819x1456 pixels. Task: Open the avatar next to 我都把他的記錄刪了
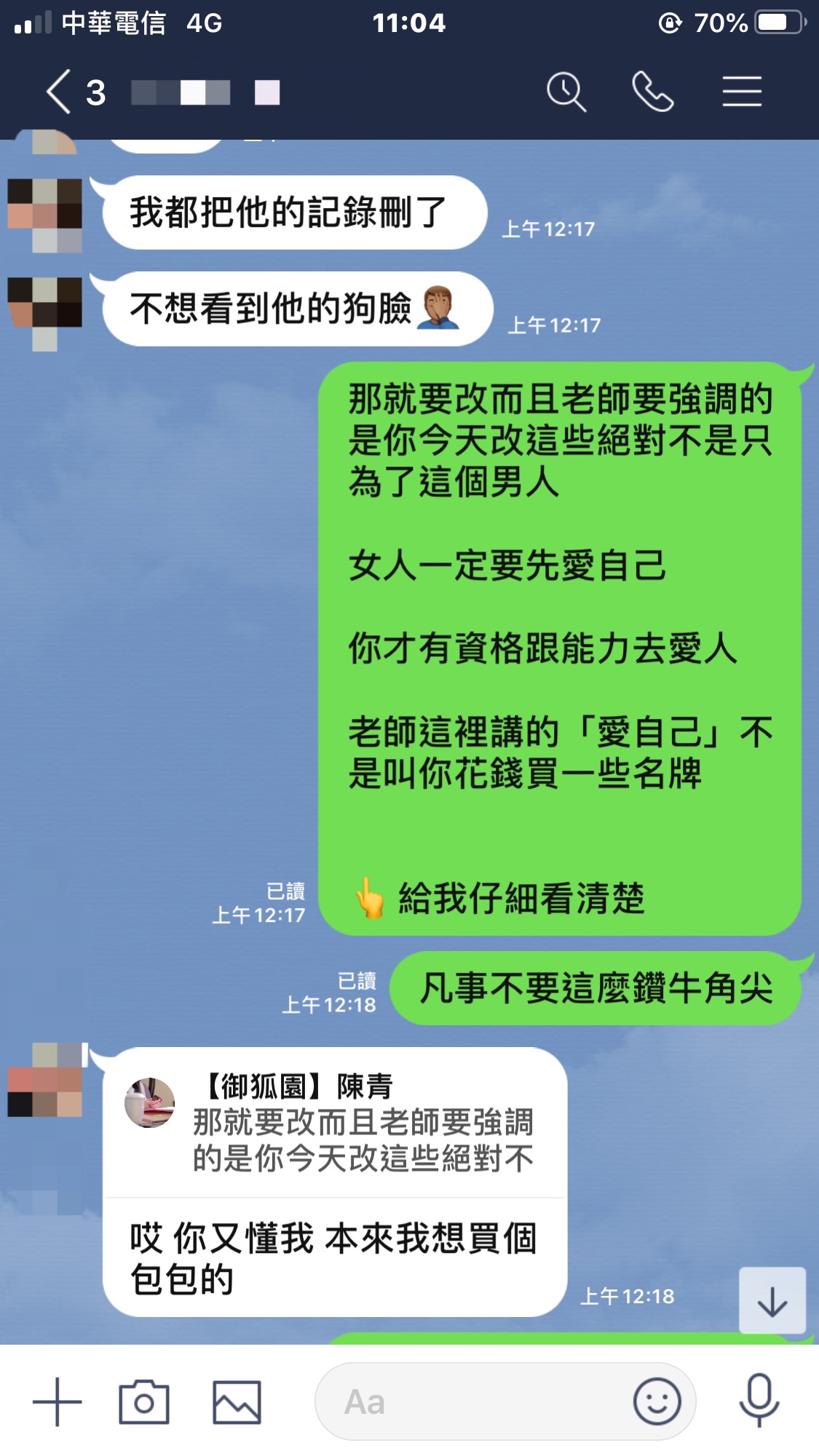pos(45,215)
